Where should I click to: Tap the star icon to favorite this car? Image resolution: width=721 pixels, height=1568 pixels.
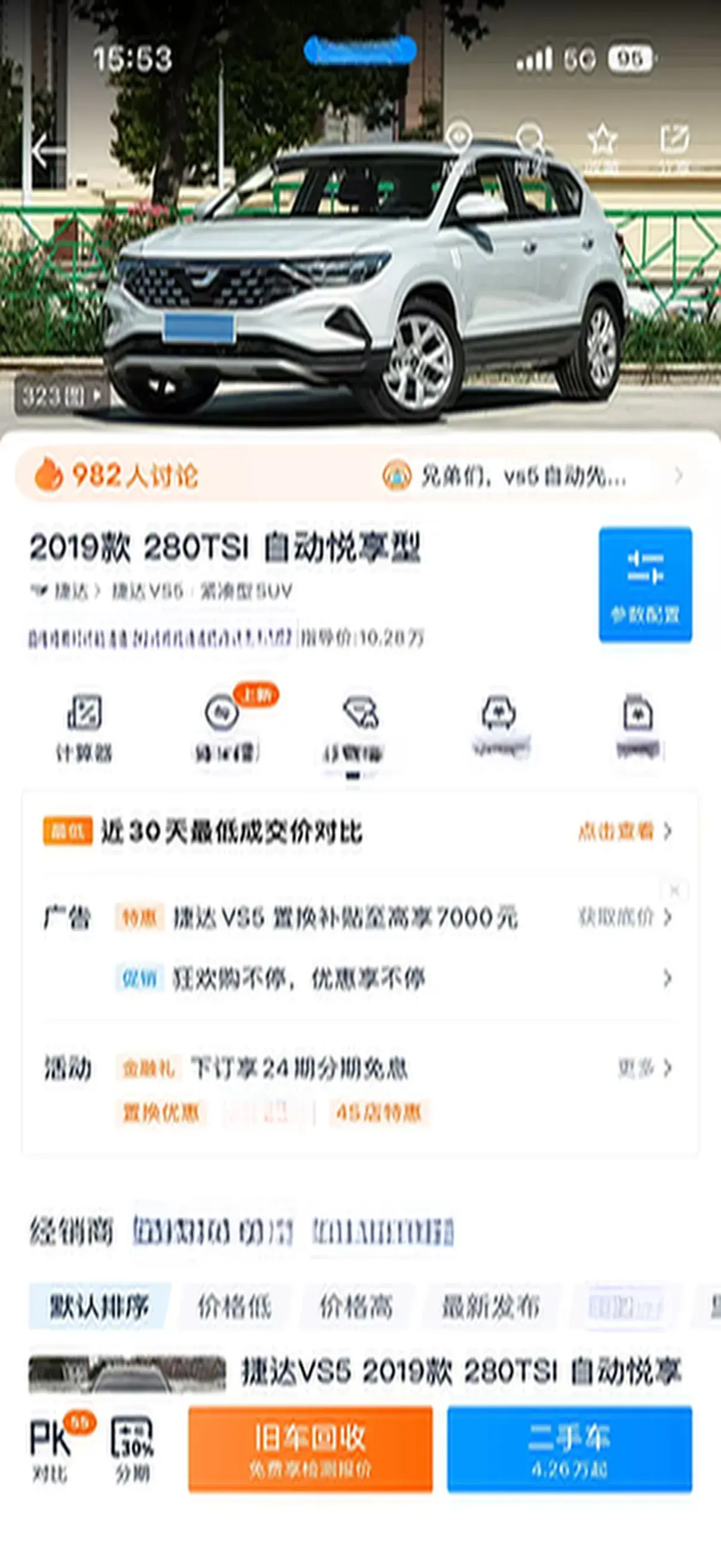click(602, 145)
